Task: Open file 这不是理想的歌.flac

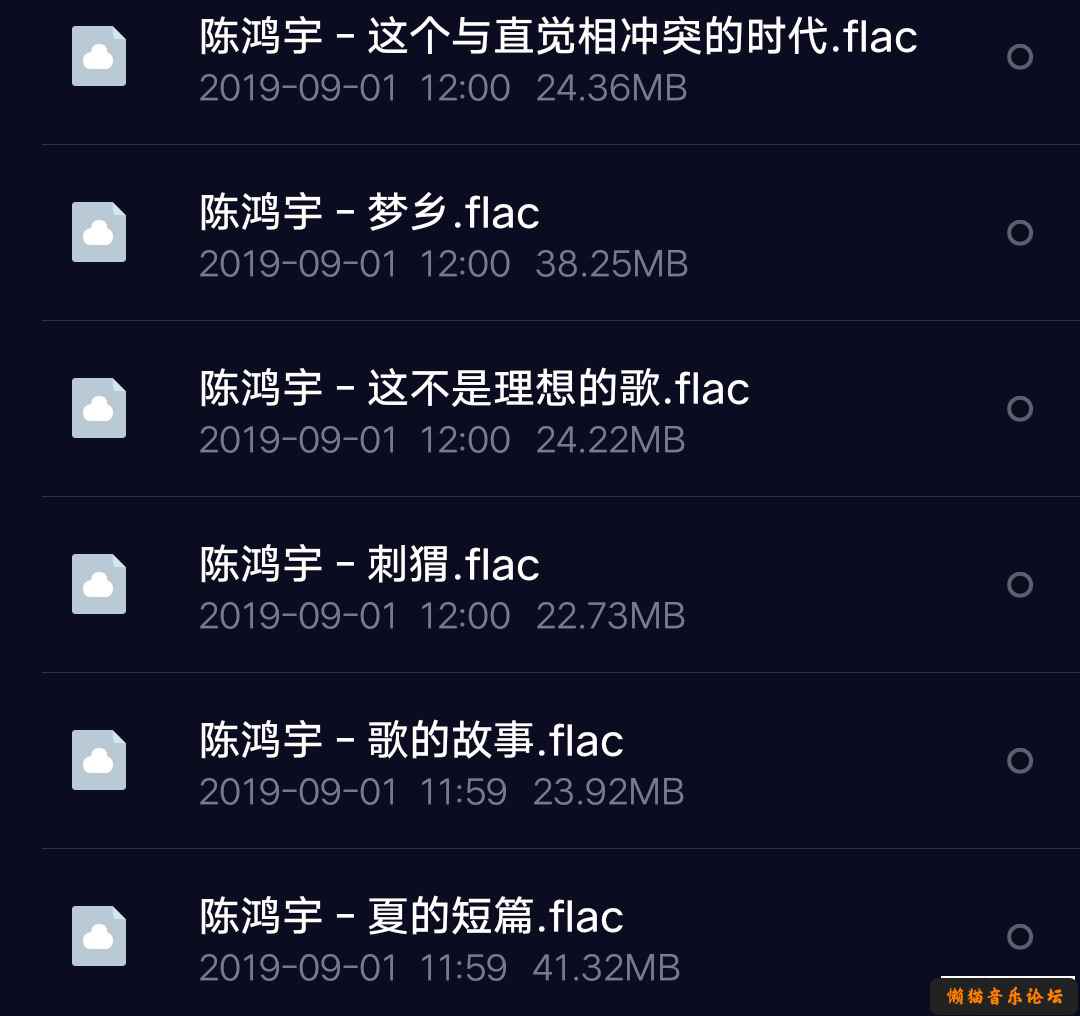Action: point(474,389)
